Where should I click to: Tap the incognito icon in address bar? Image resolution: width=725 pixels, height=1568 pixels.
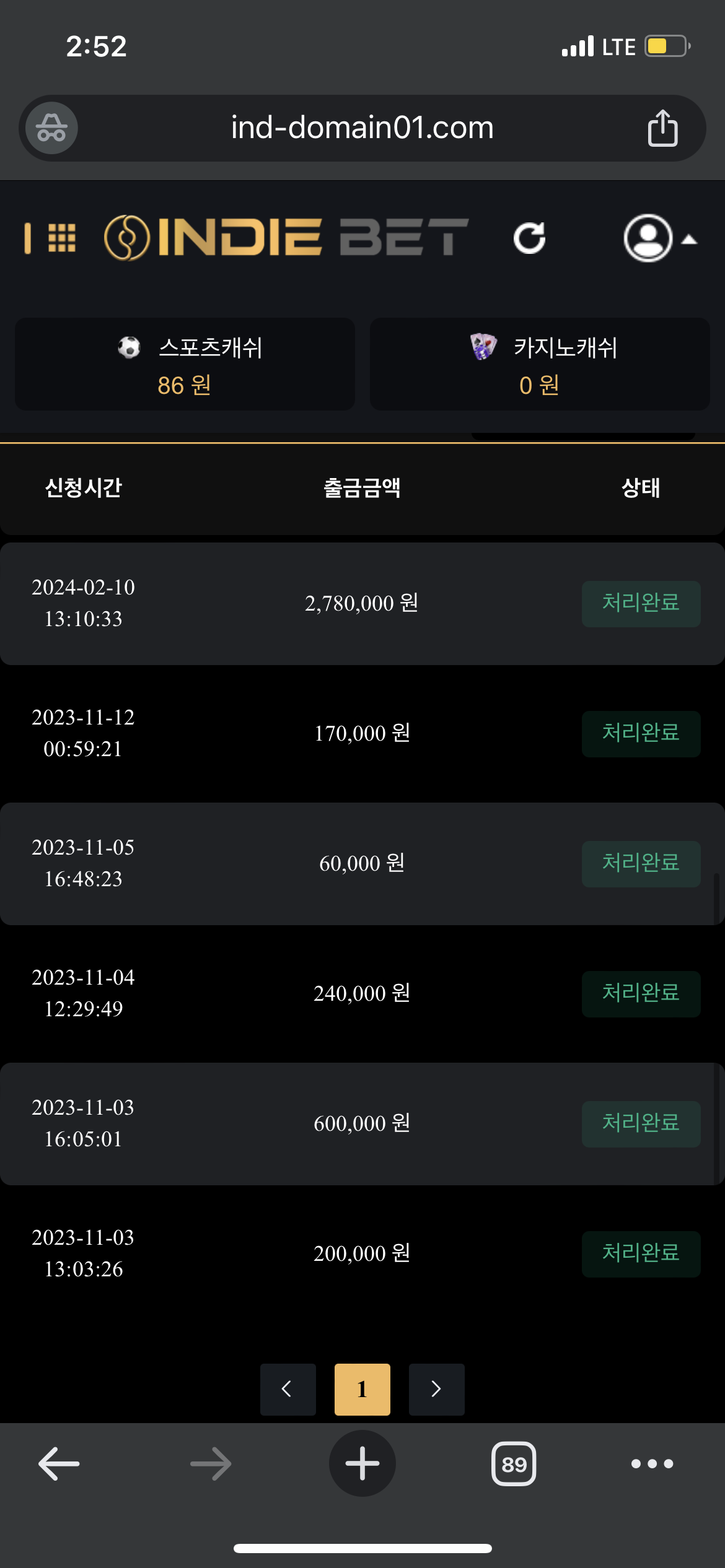[x=51, y=128]
